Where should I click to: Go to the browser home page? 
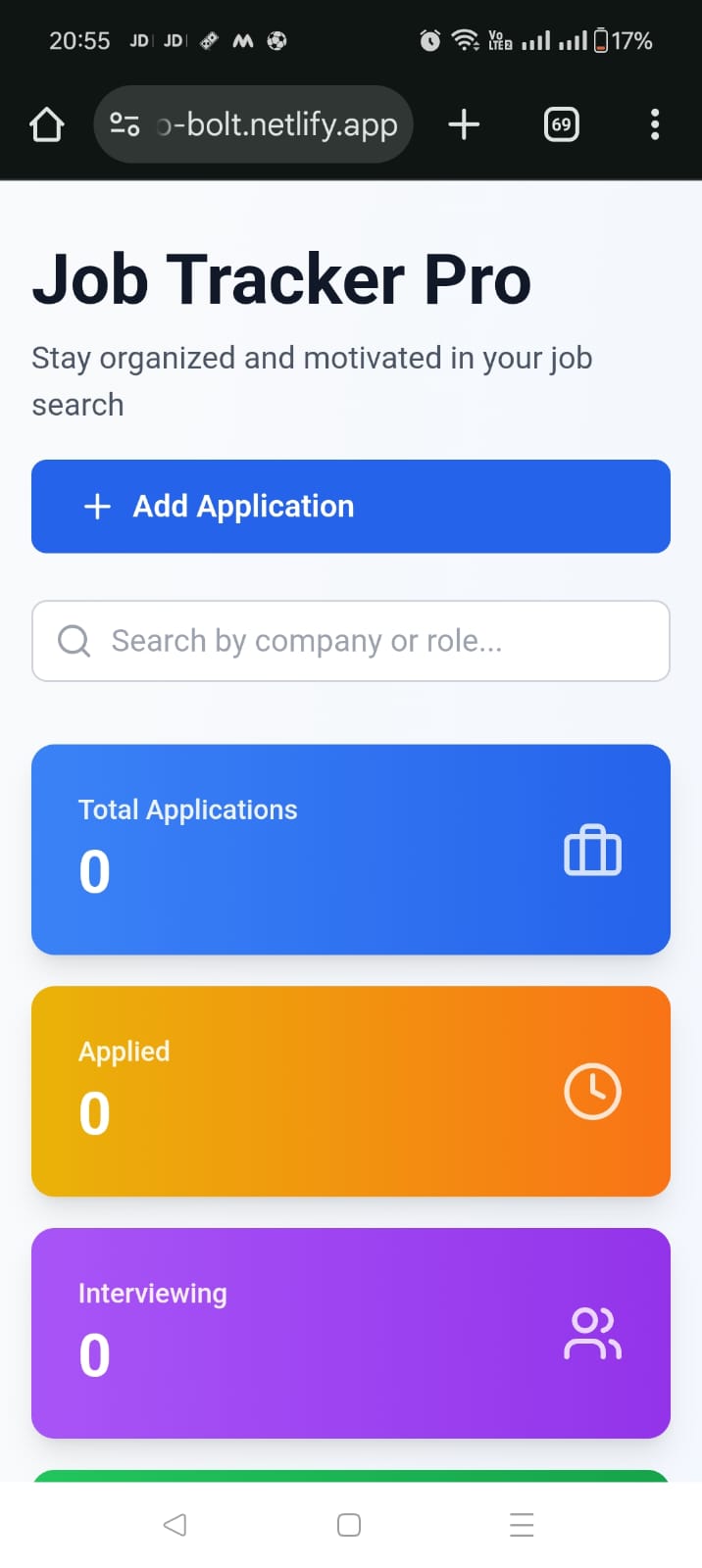coord(46,124)
